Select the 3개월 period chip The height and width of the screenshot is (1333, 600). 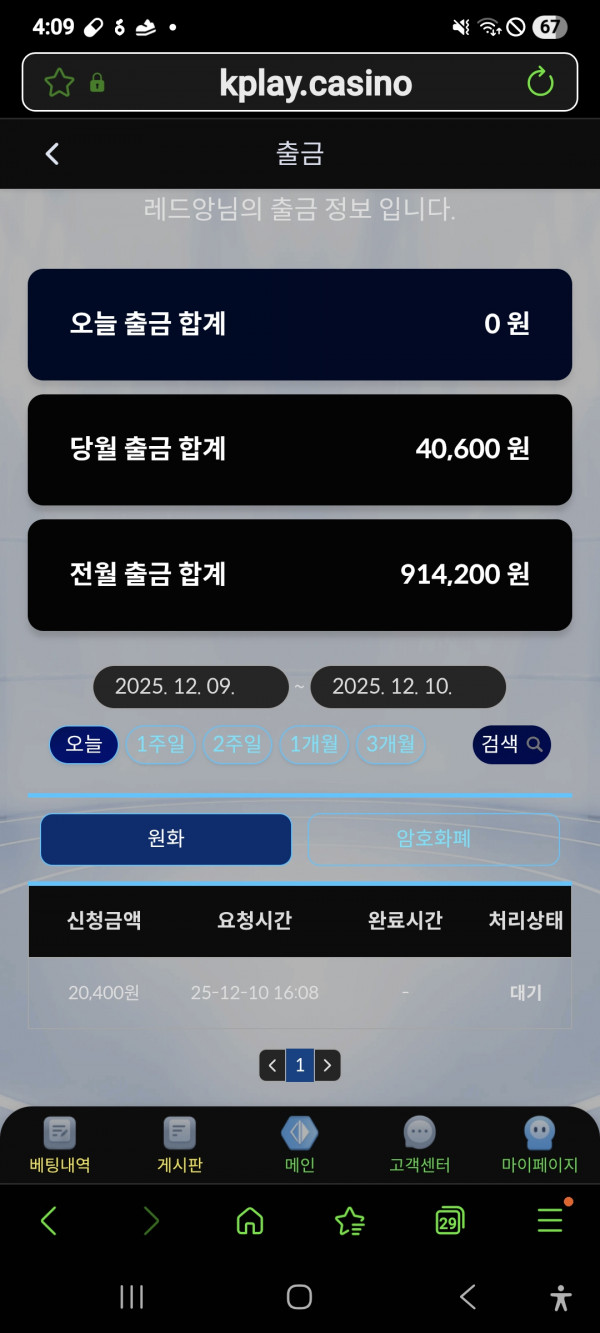(x=390, y=745)
